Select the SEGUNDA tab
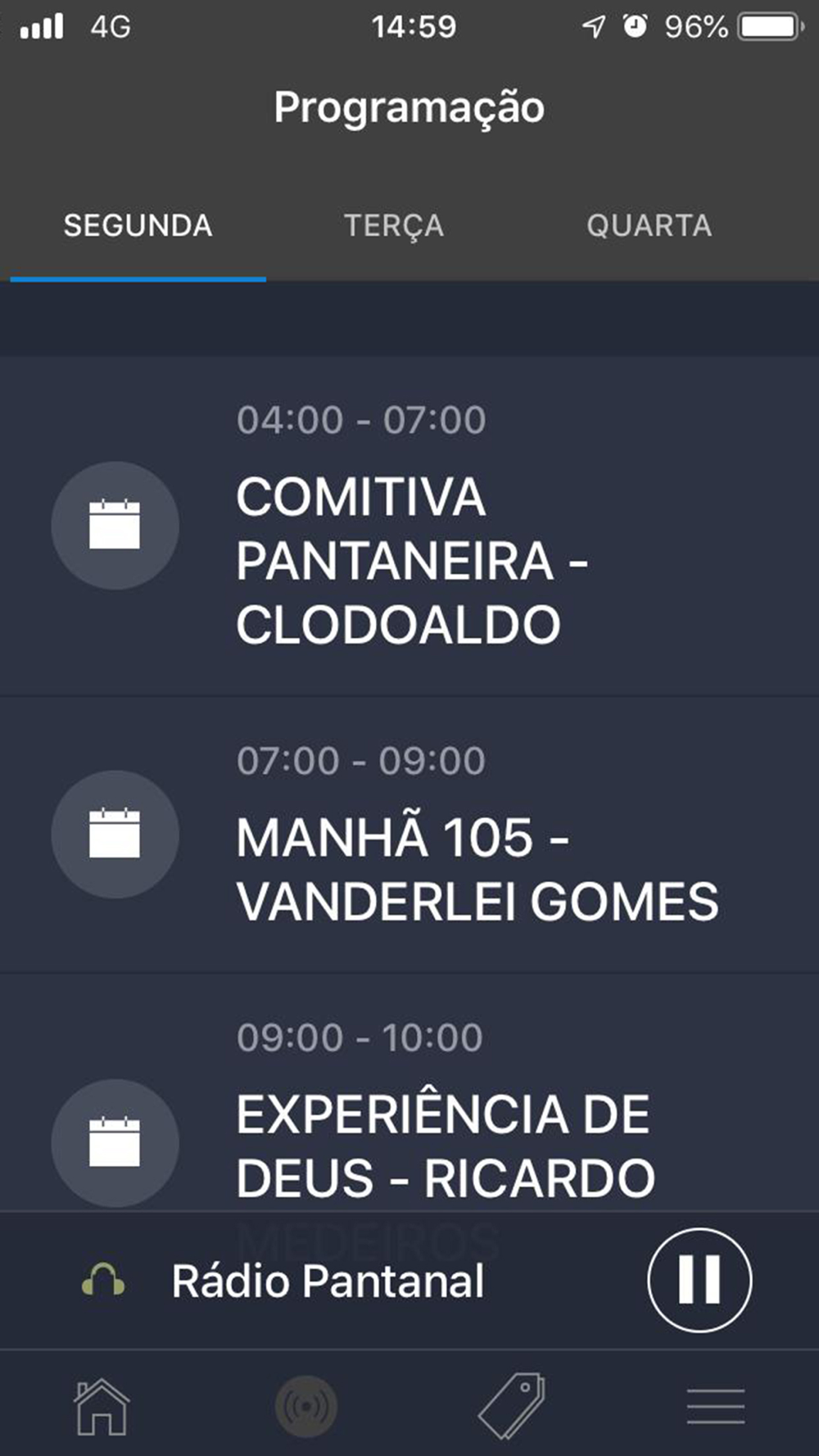Viewport: 819px width, 1456px height. tap(138, 226)
